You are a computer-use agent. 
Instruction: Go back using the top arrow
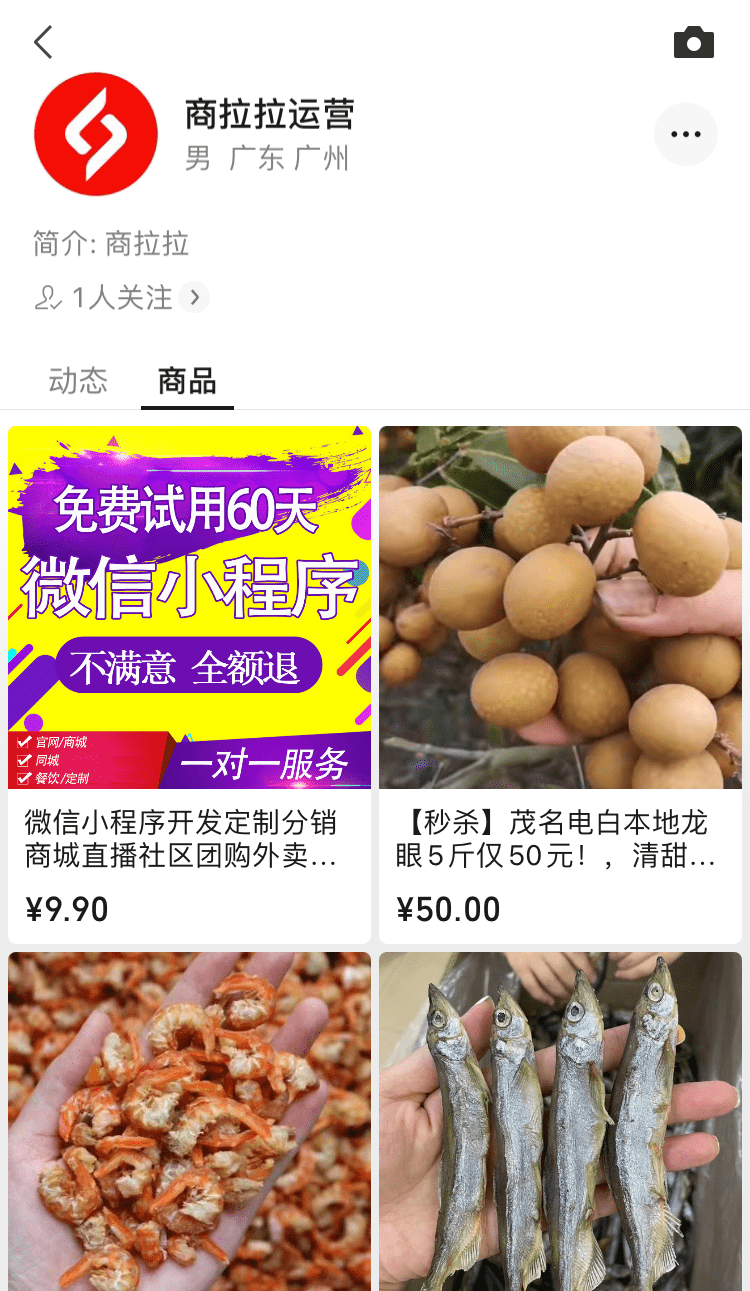(43, 42)
